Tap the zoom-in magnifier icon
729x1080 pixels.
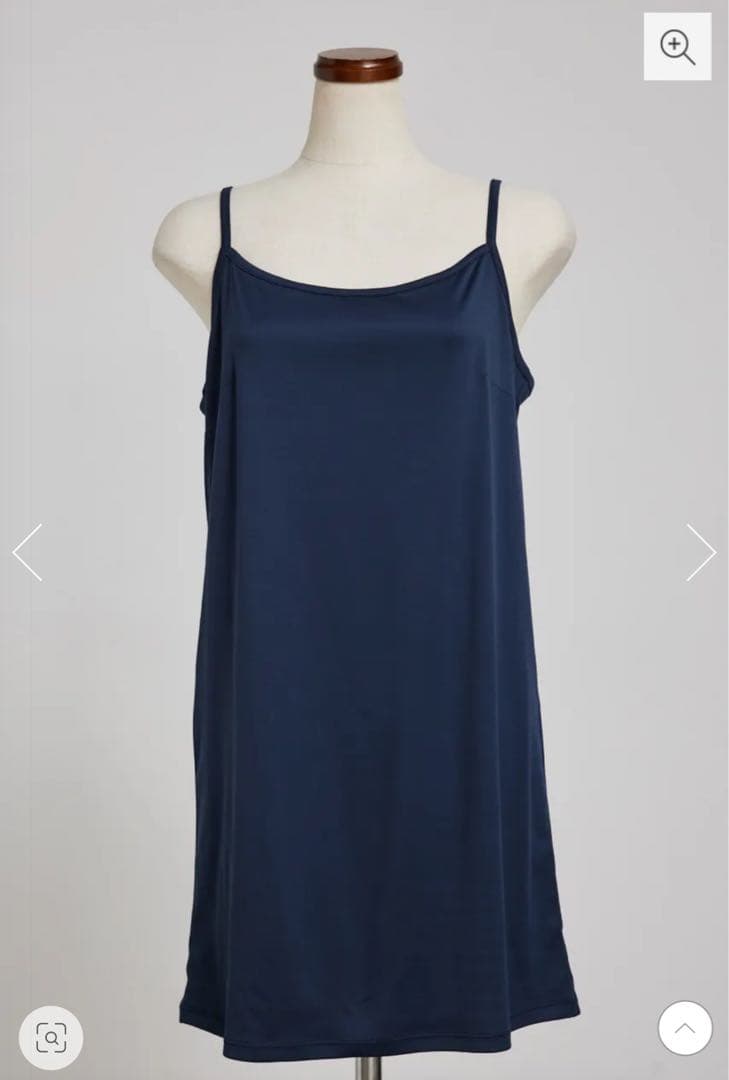tap(677, 46)
